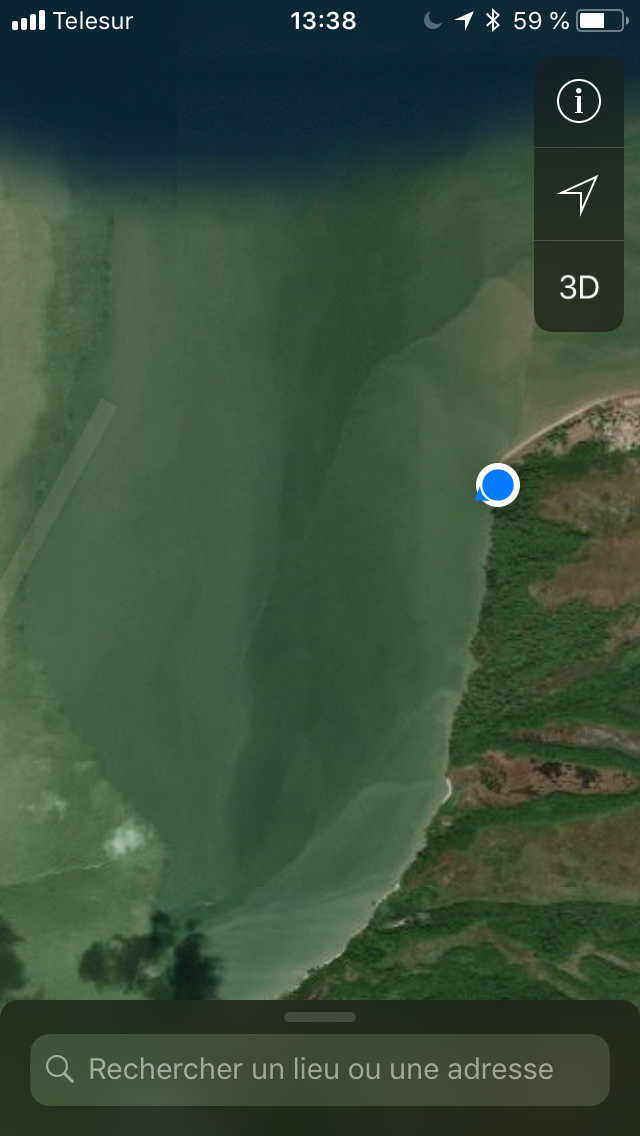
Task: Open the map info settings button
Action: click(x=578, y=102)
